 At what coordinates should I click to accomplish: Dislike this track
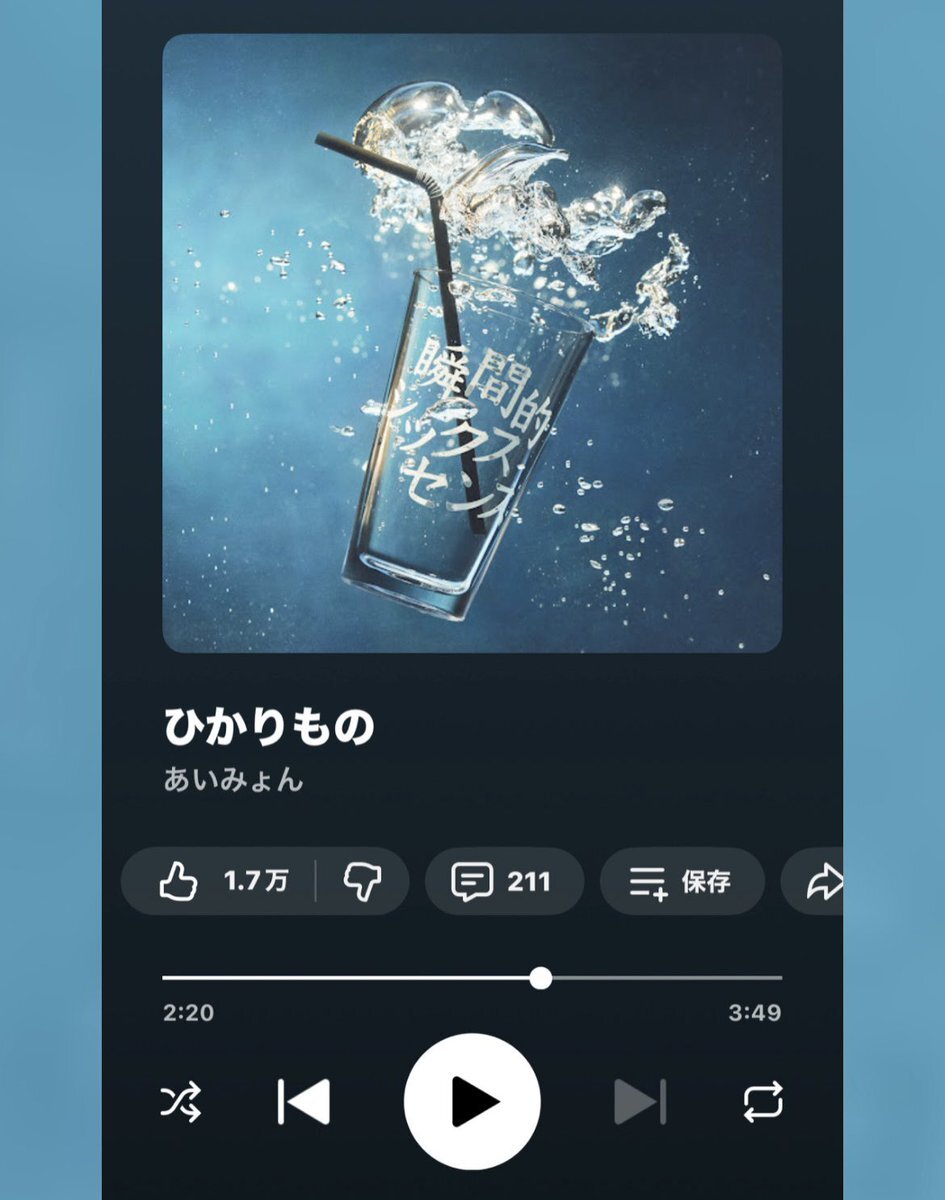[362, 882]
